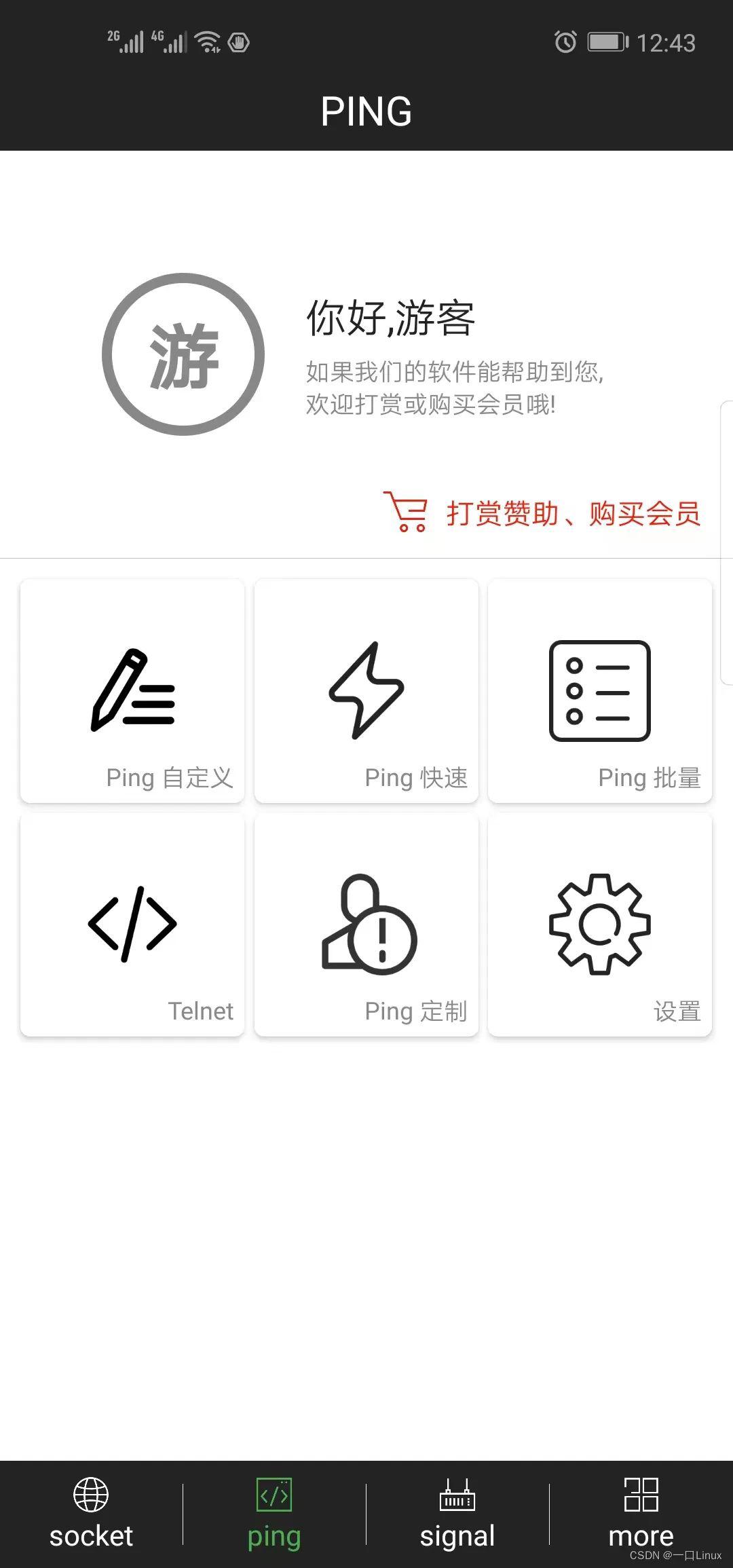Screen dimensions: 733x1568
Task: Open the Ping 批量 card
Action: [x=600, y=691]
